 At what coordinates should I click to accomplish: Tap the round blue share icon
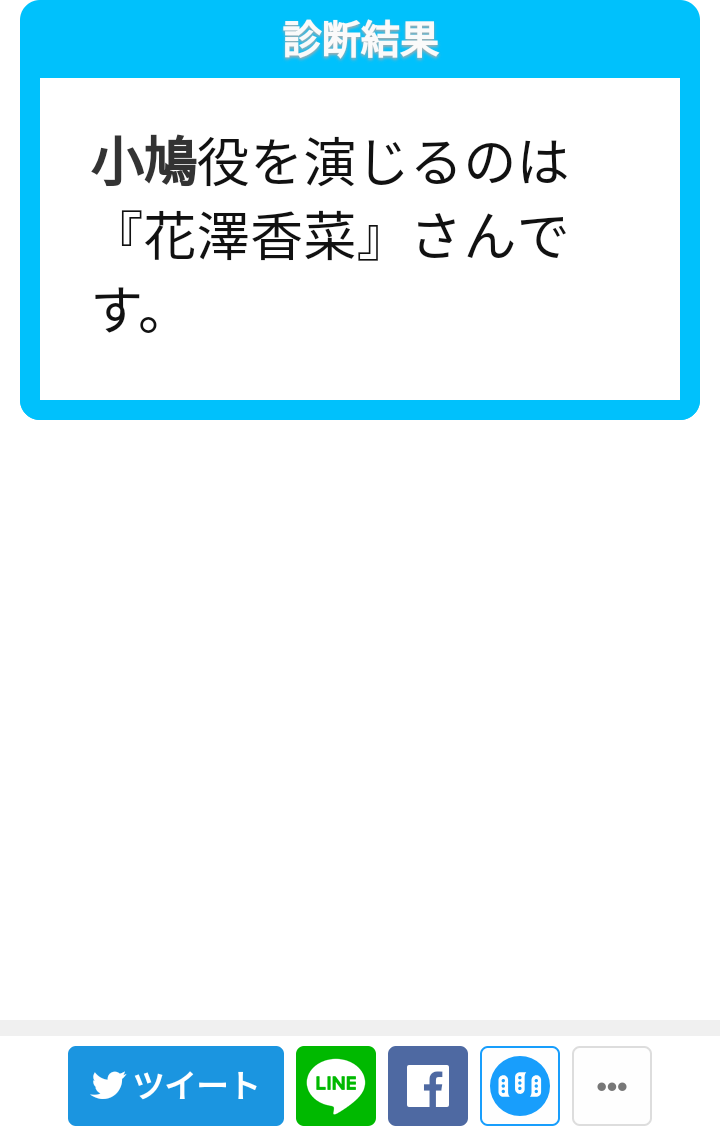[x=520, y=1086]
